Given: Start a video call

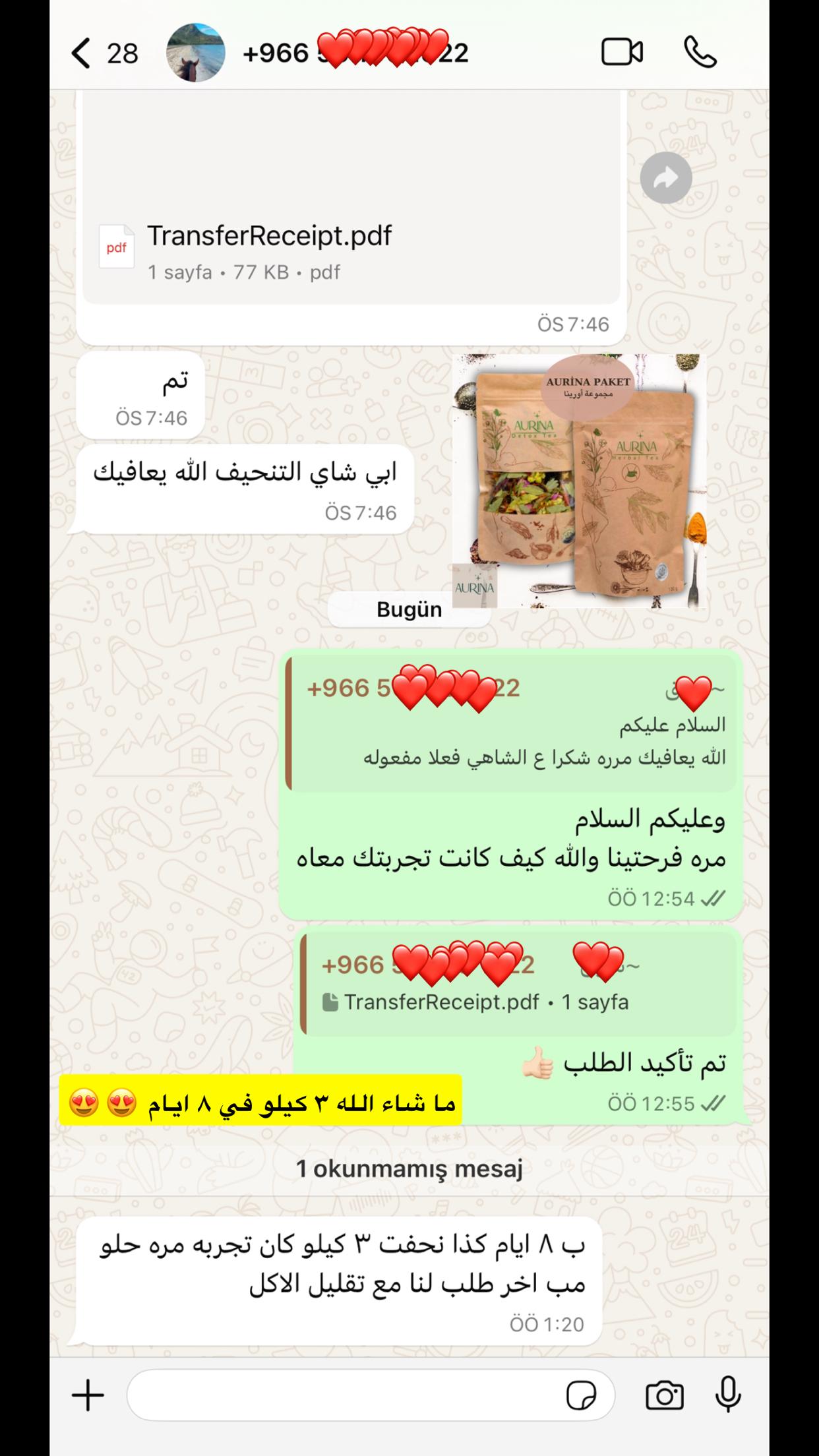Looking at the screenshot, I should coord(622,53).
